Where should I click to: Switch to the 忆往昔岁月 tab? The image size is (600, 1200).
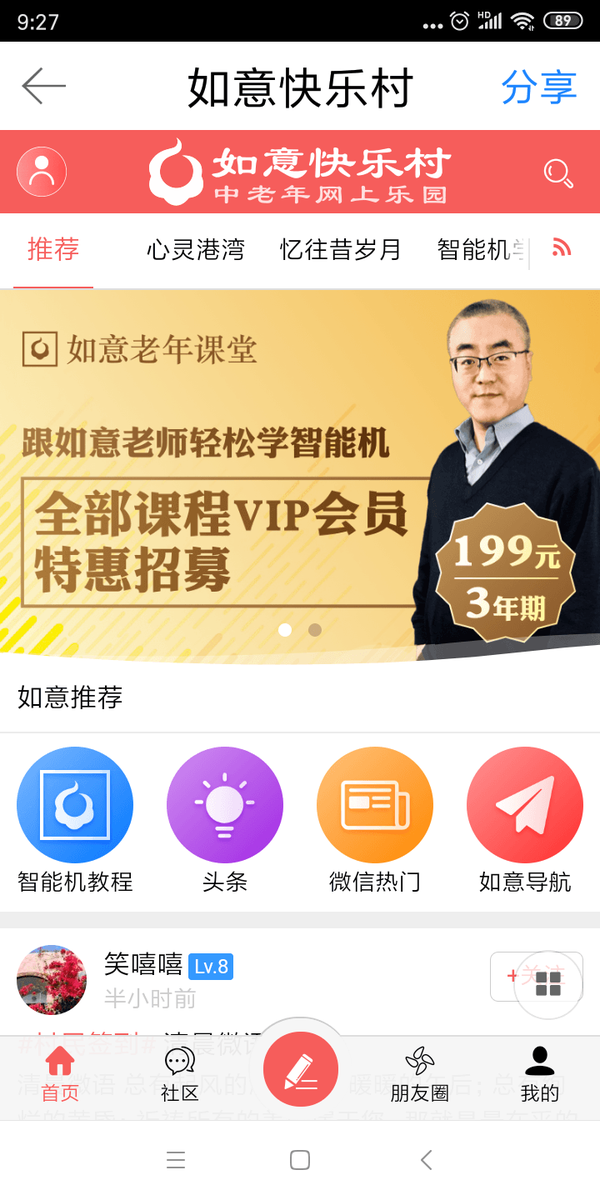pyautogui.click(x=340, y=250)
